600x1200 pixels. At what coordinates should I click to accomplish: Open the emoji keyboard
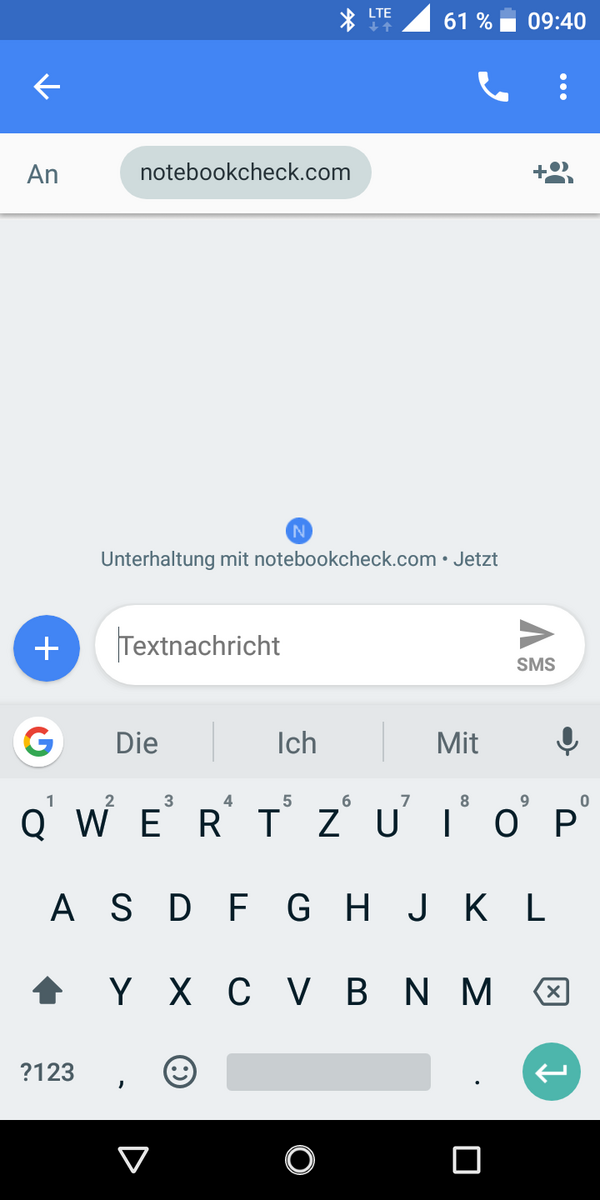pos(180,1072)
